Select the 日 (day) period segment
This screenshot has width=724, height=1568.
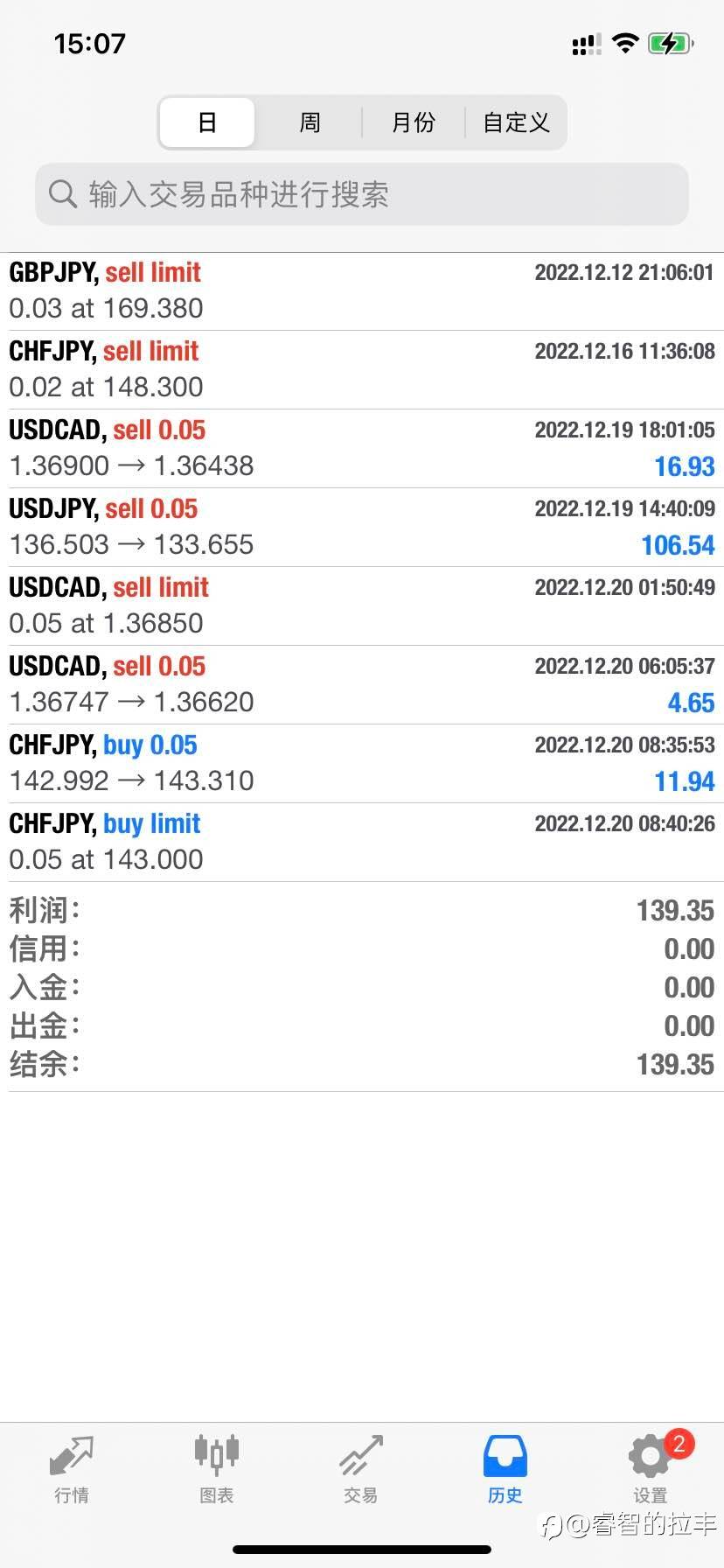pos(207,122)
